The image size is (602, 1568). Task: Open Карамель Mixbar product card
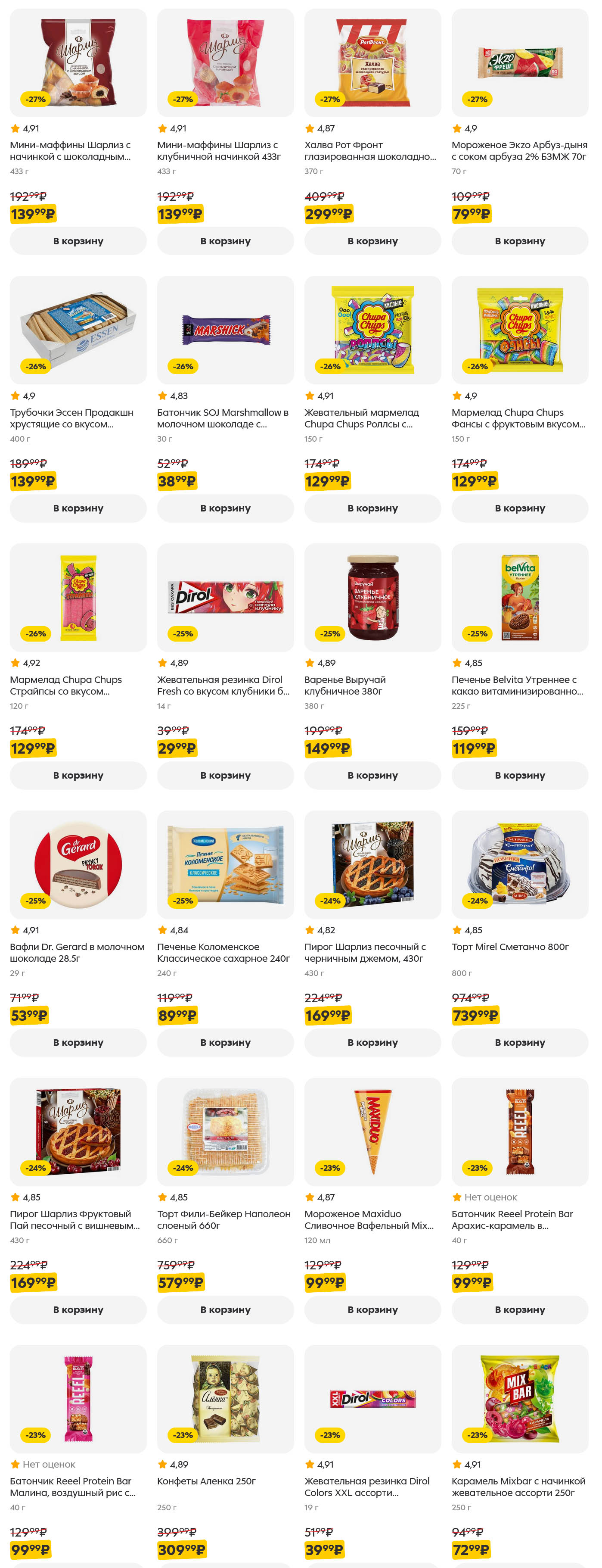pos(519,1399)
